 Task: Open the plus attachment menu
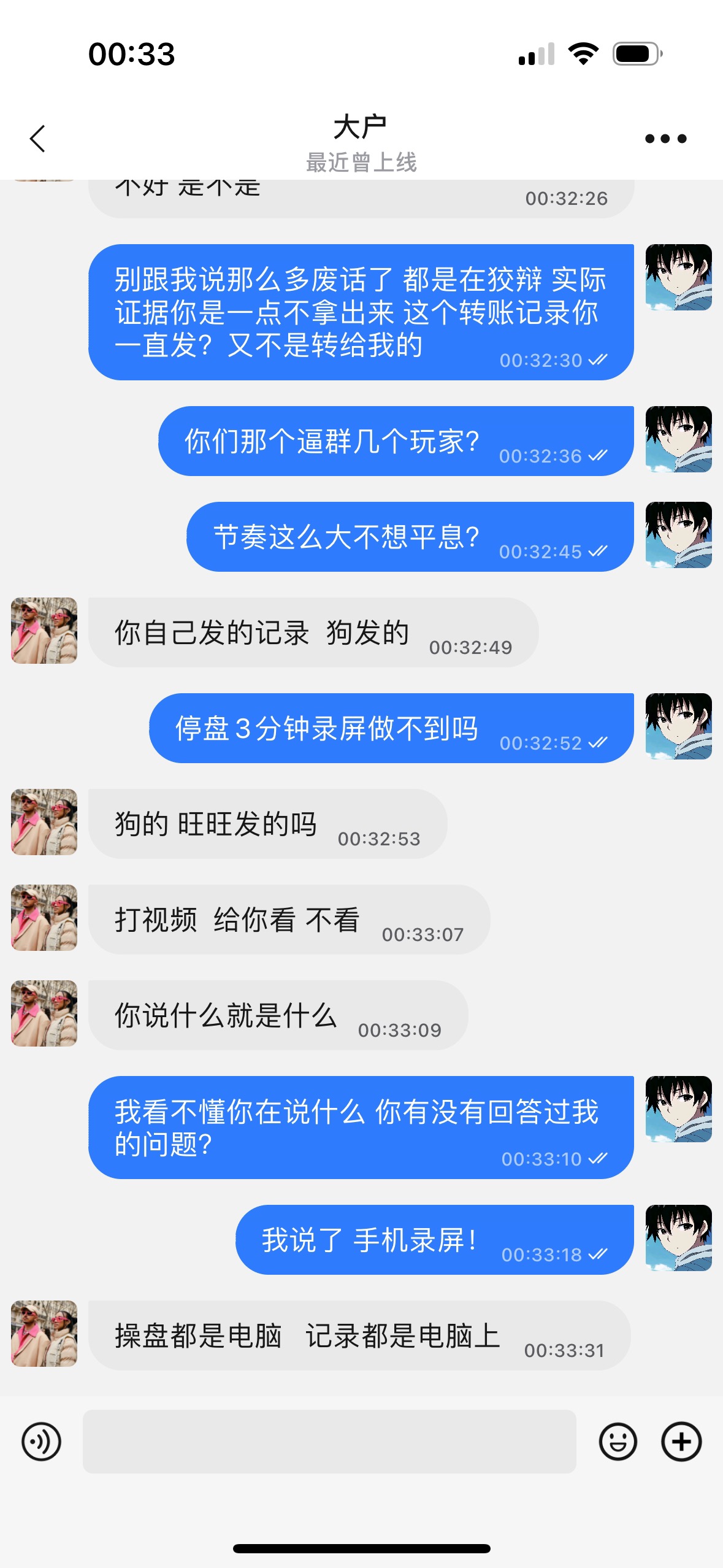[x=681, y=1441]
